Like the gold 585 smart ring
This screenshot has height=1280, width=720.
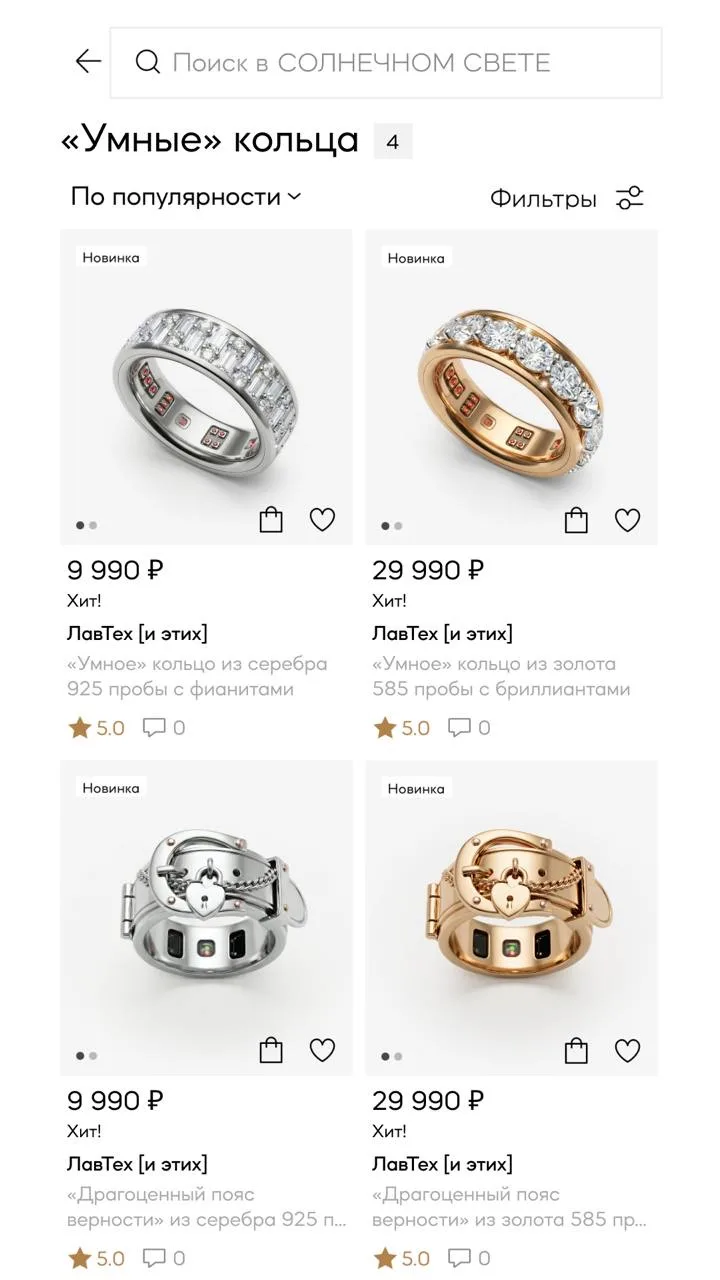tap(627, 520)
